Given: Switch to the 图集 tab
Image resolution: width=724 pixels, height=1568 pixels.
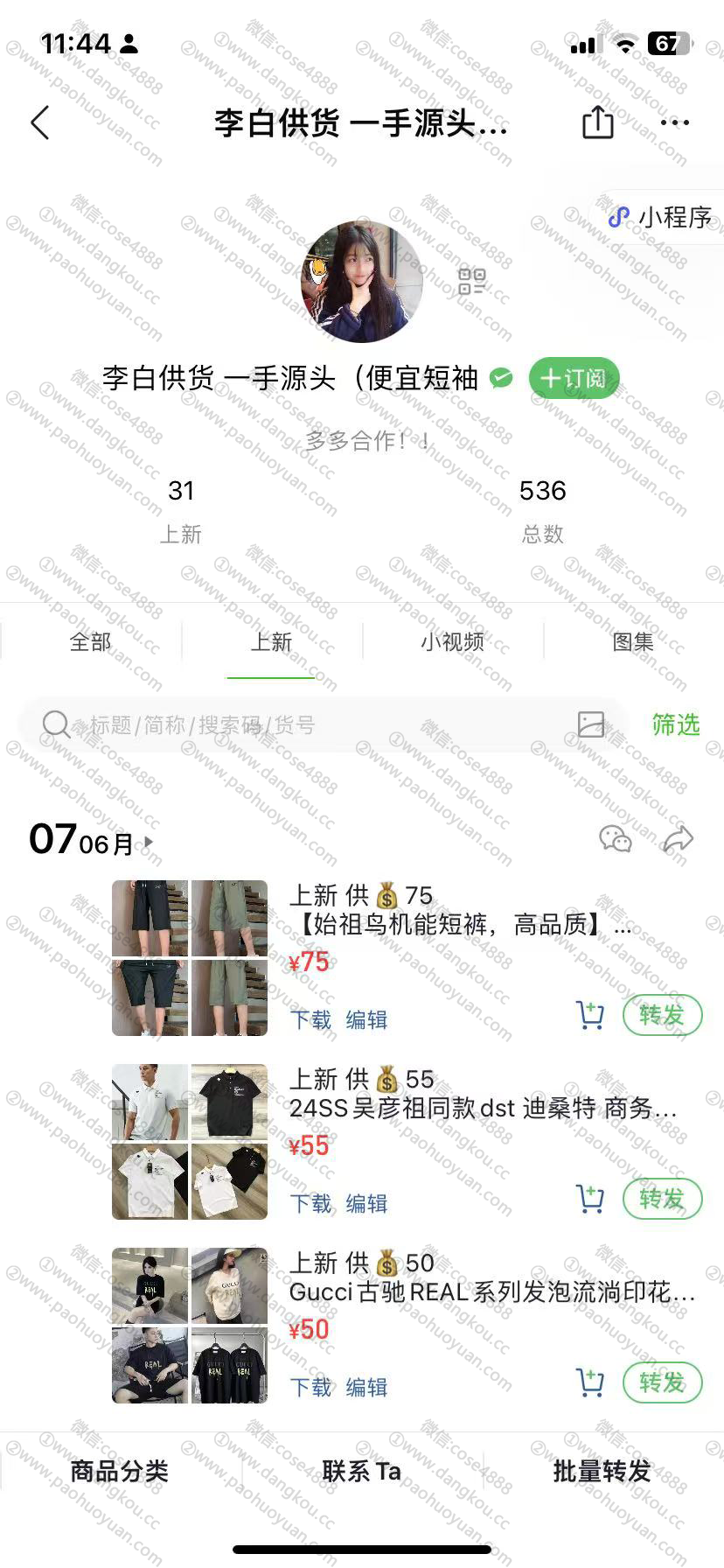Looking at the screenshot, I should pyautogui.click(x=633, y=642).
